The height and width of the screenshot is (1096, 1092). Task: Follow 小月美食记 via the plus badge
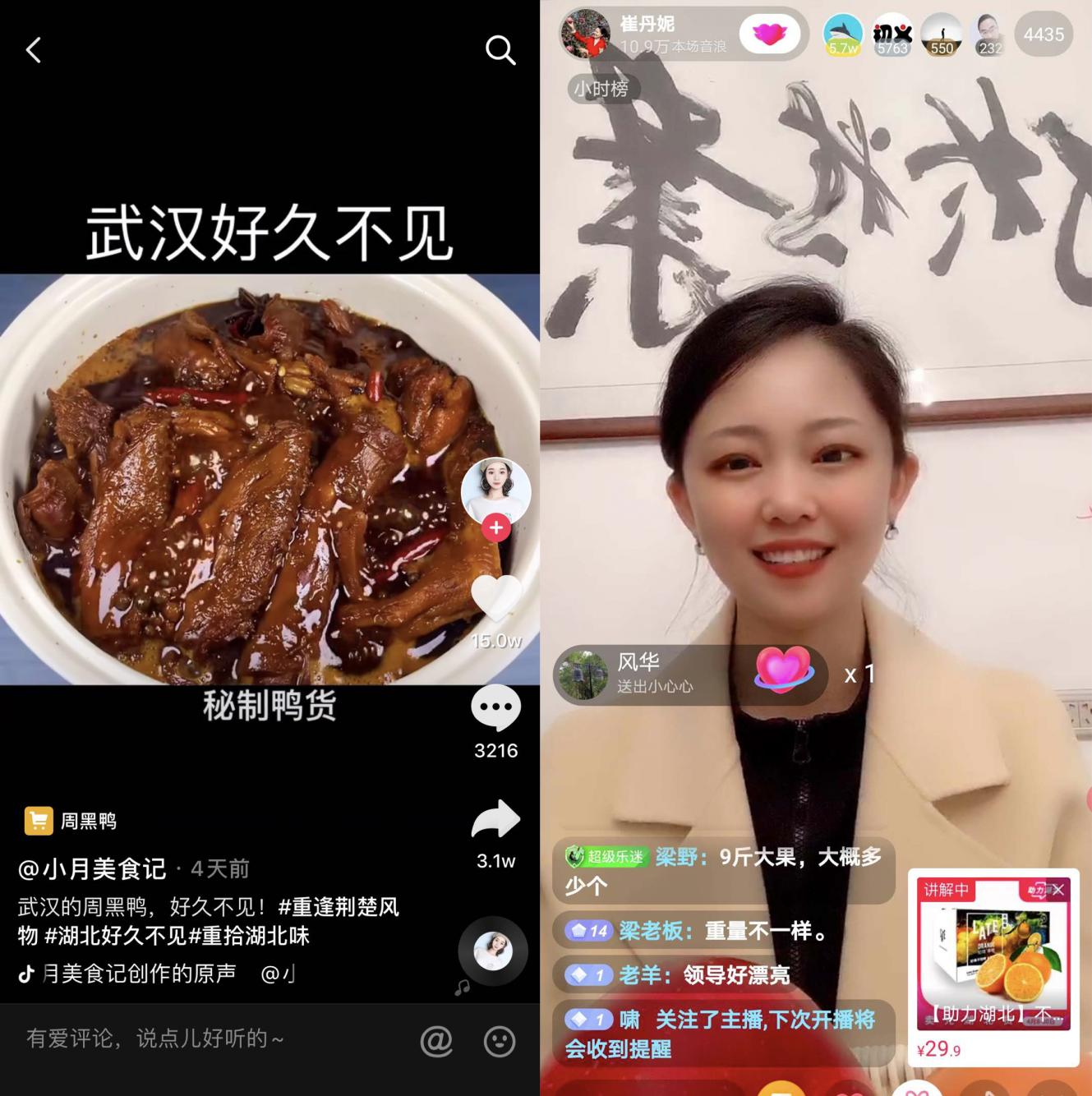495,527
